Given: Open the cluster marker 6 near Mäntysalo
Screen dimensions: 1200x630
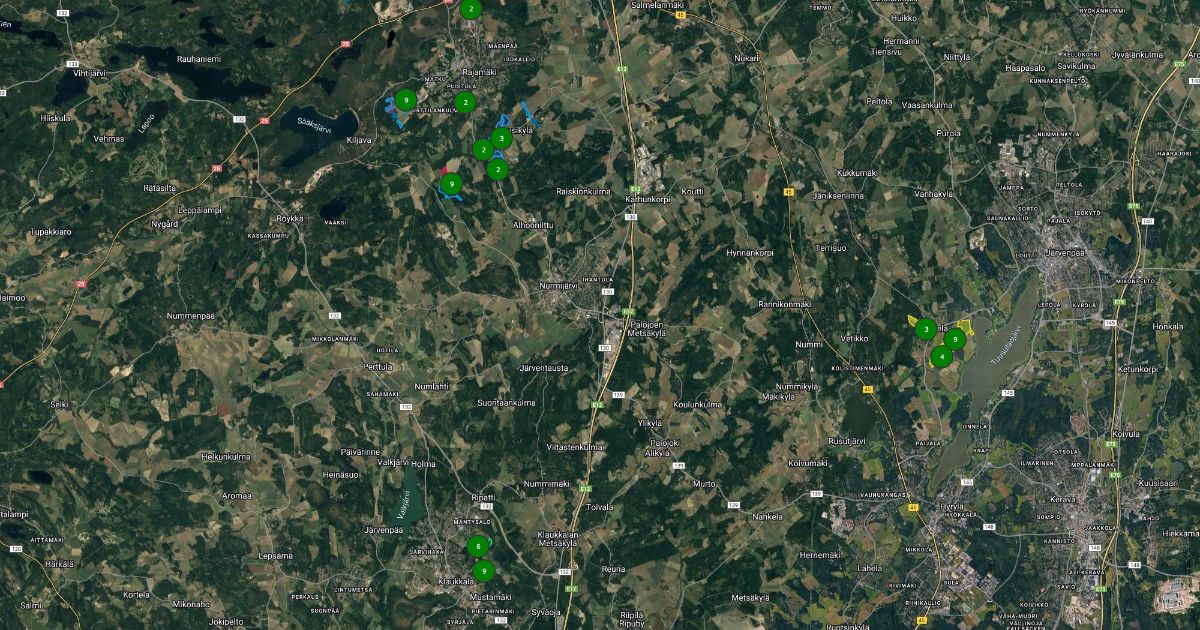Looking at the screenshot, I should (478, 546).
